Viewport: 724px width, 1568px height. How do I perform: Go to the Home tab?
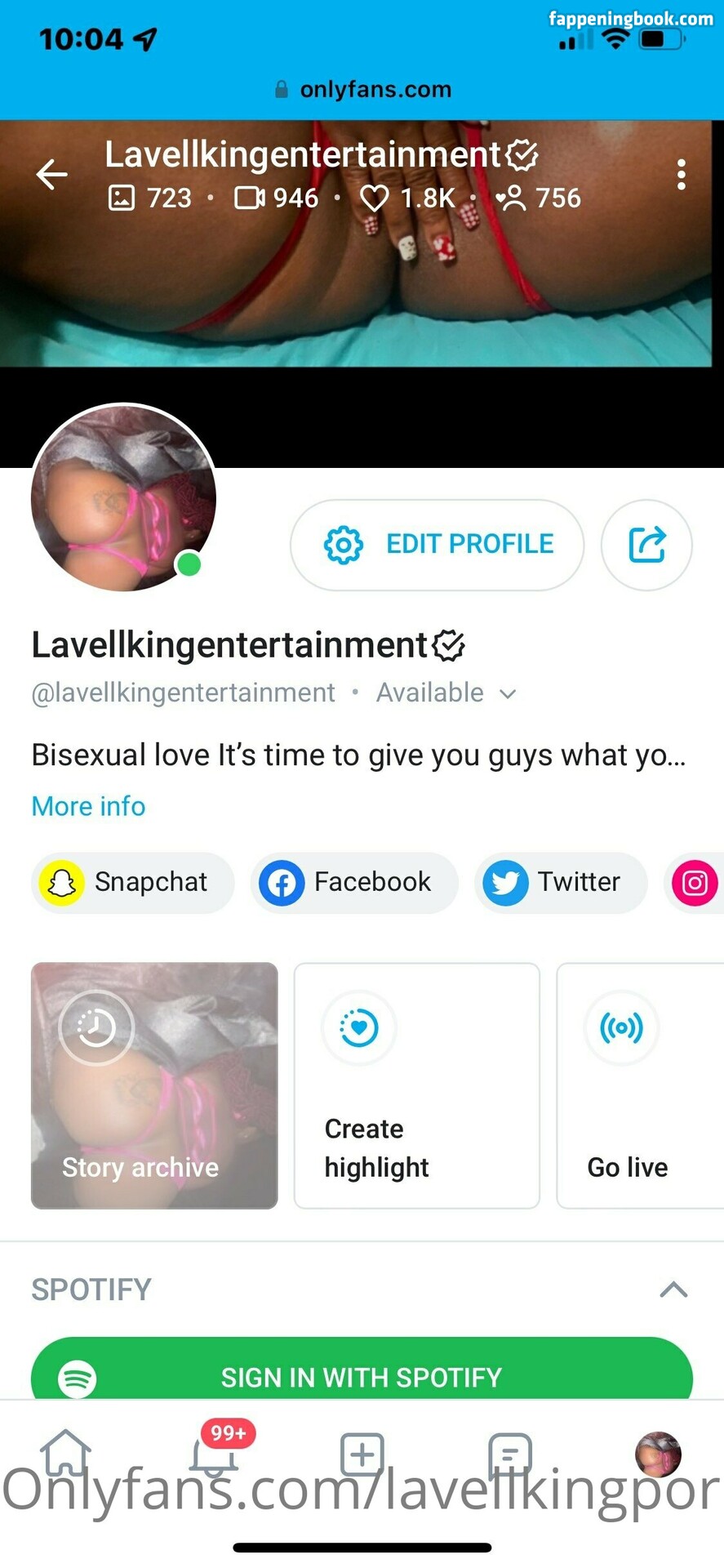click(x=66, y=1453)
